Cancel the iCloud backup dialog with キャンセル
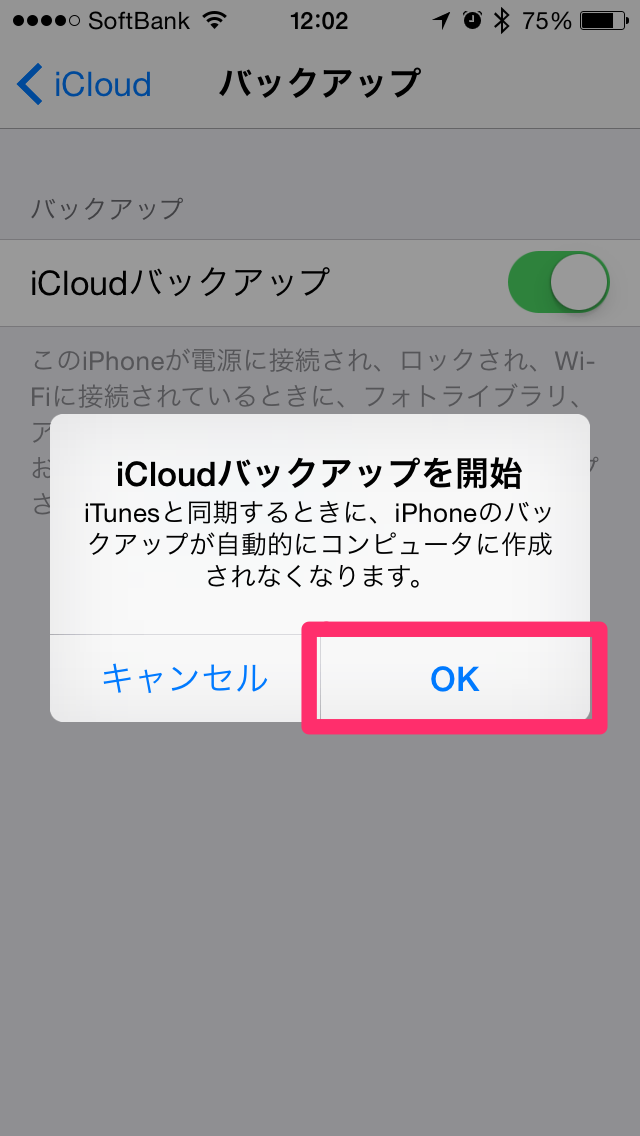The width and height of the screenshot is (640, 1136). point(185,679)
